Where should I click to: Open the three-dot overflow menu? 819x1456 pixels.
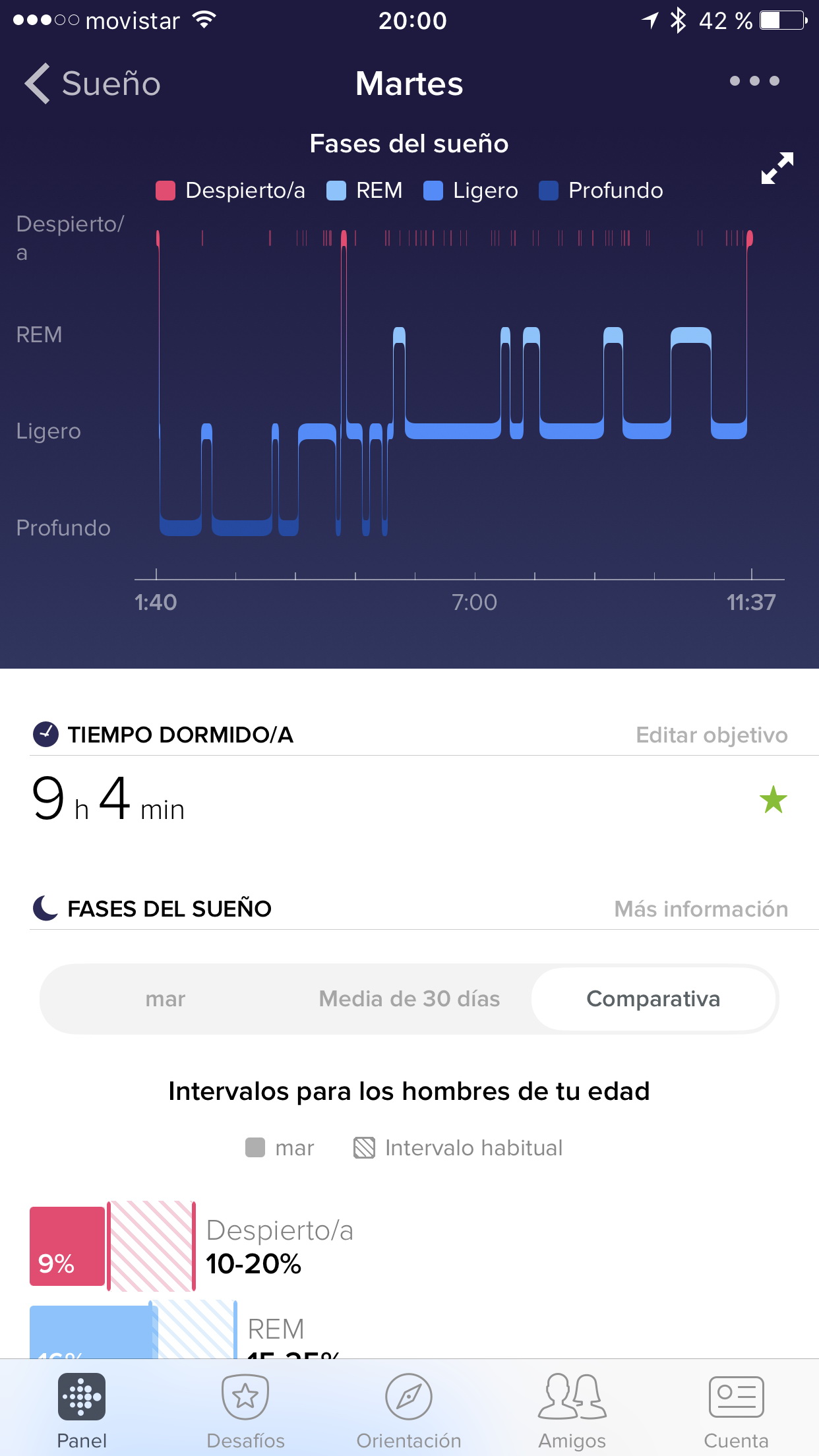click(x=754, y=81)
